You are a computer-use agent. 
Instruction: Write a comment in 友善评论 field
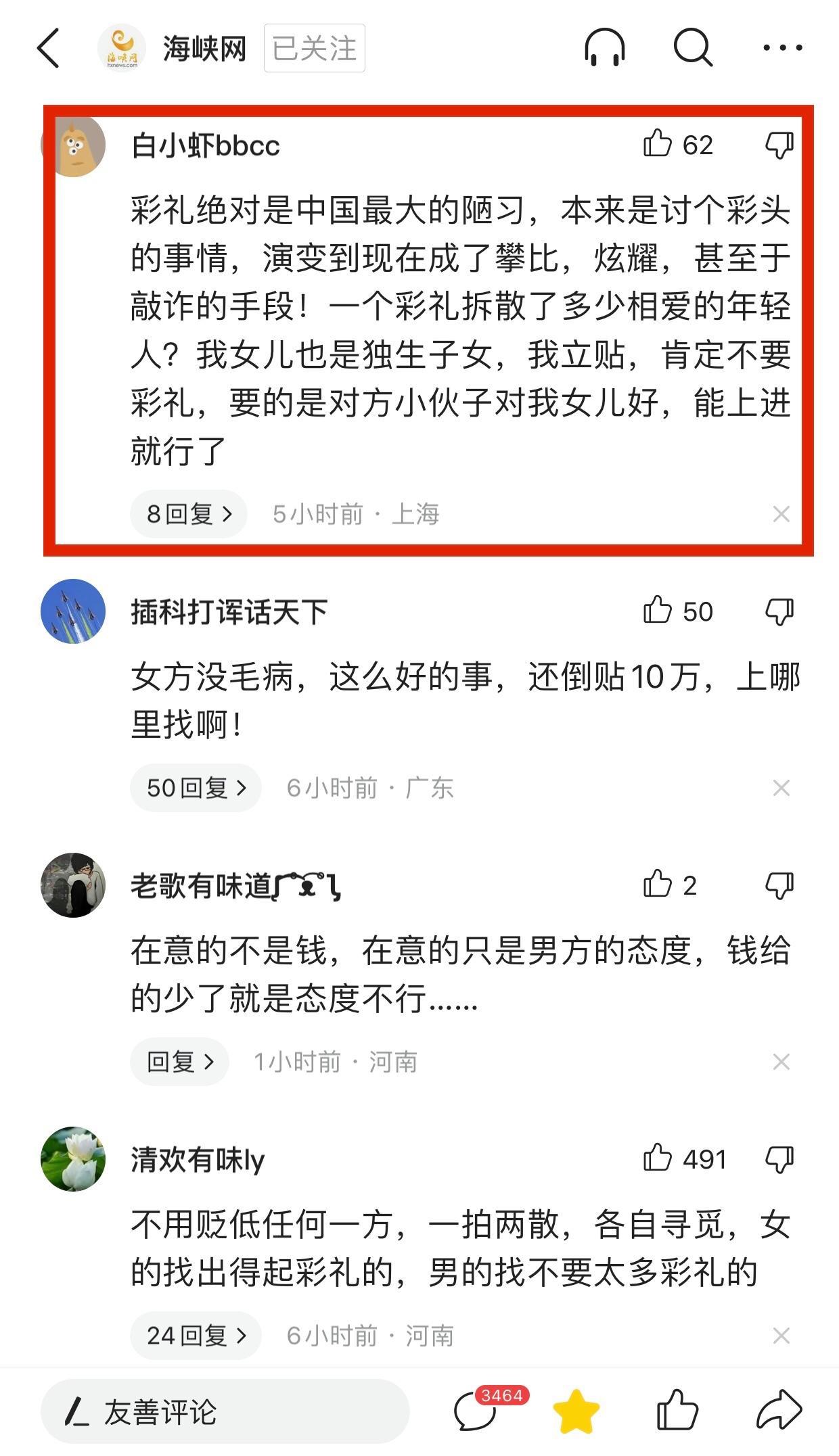point(225,1412)
